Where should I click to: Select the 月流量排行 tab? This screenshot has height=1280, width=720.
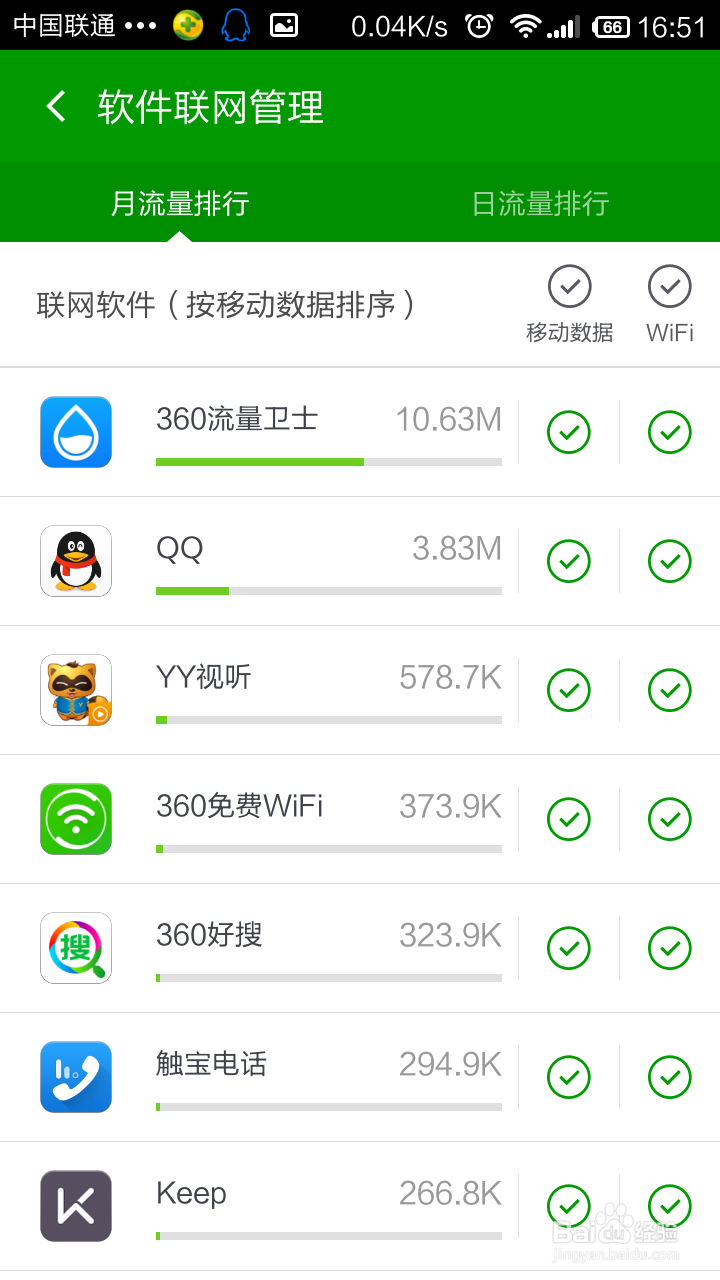click(180, 203)
